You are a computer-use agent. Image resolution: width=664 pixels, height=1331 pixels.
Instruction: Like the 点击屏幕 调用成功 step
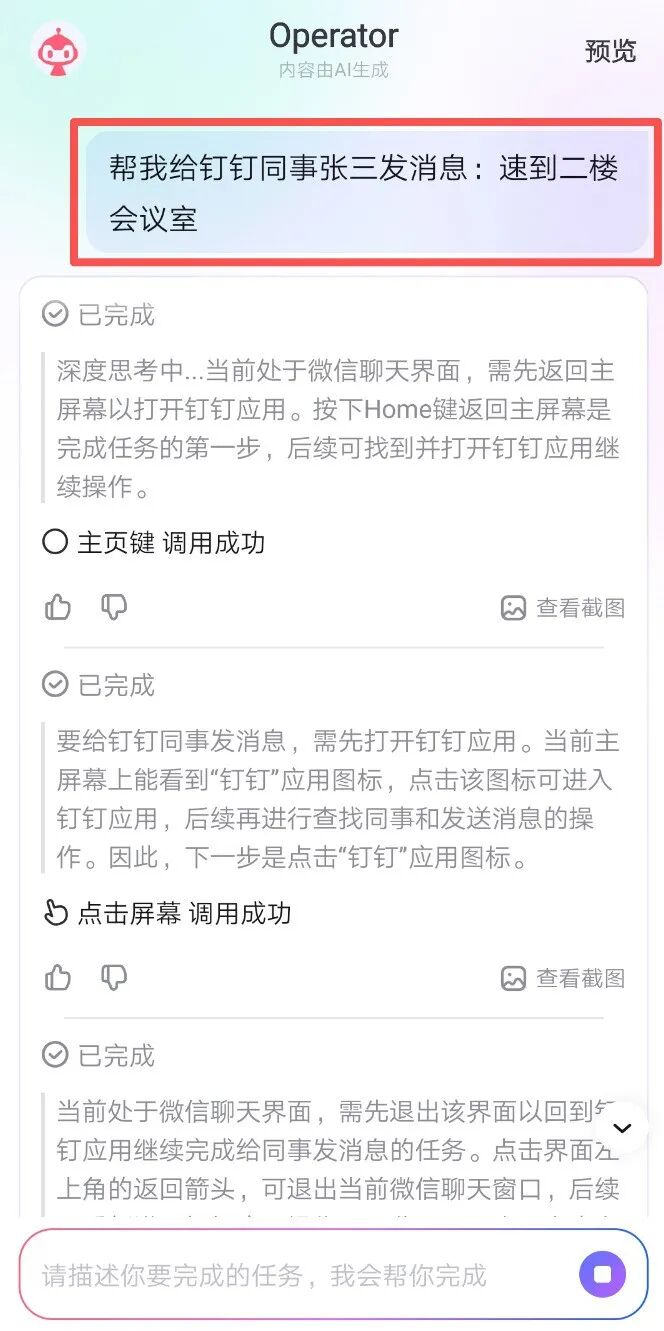58,977
